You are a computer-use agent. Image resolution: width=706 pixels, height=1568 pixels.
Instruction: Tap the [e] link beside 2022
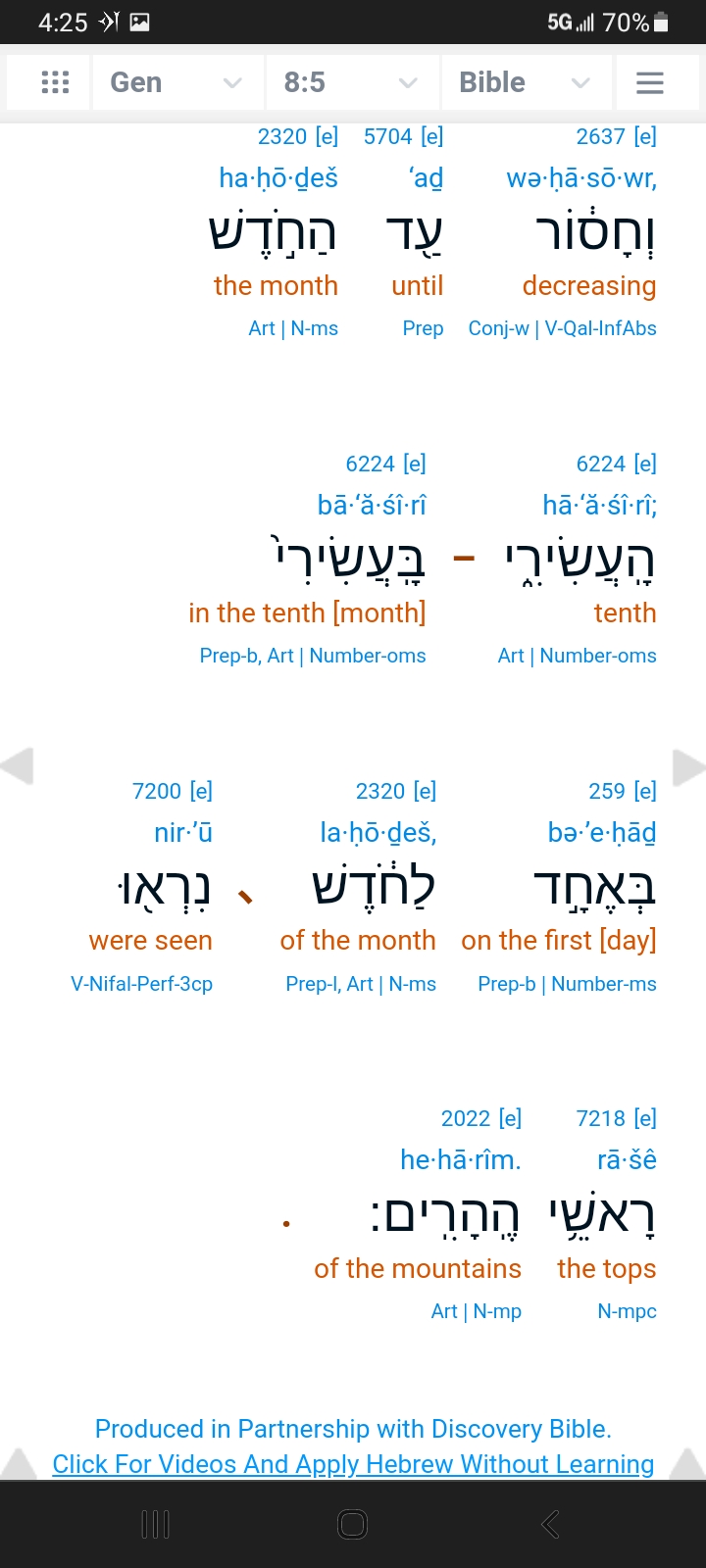coord(510,1118)
